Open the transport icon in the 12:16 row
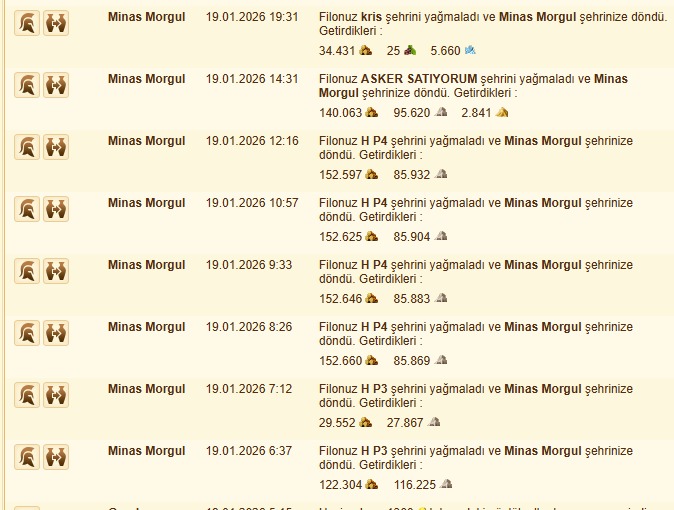Screen dimensions: 674x510 [56, 147]
